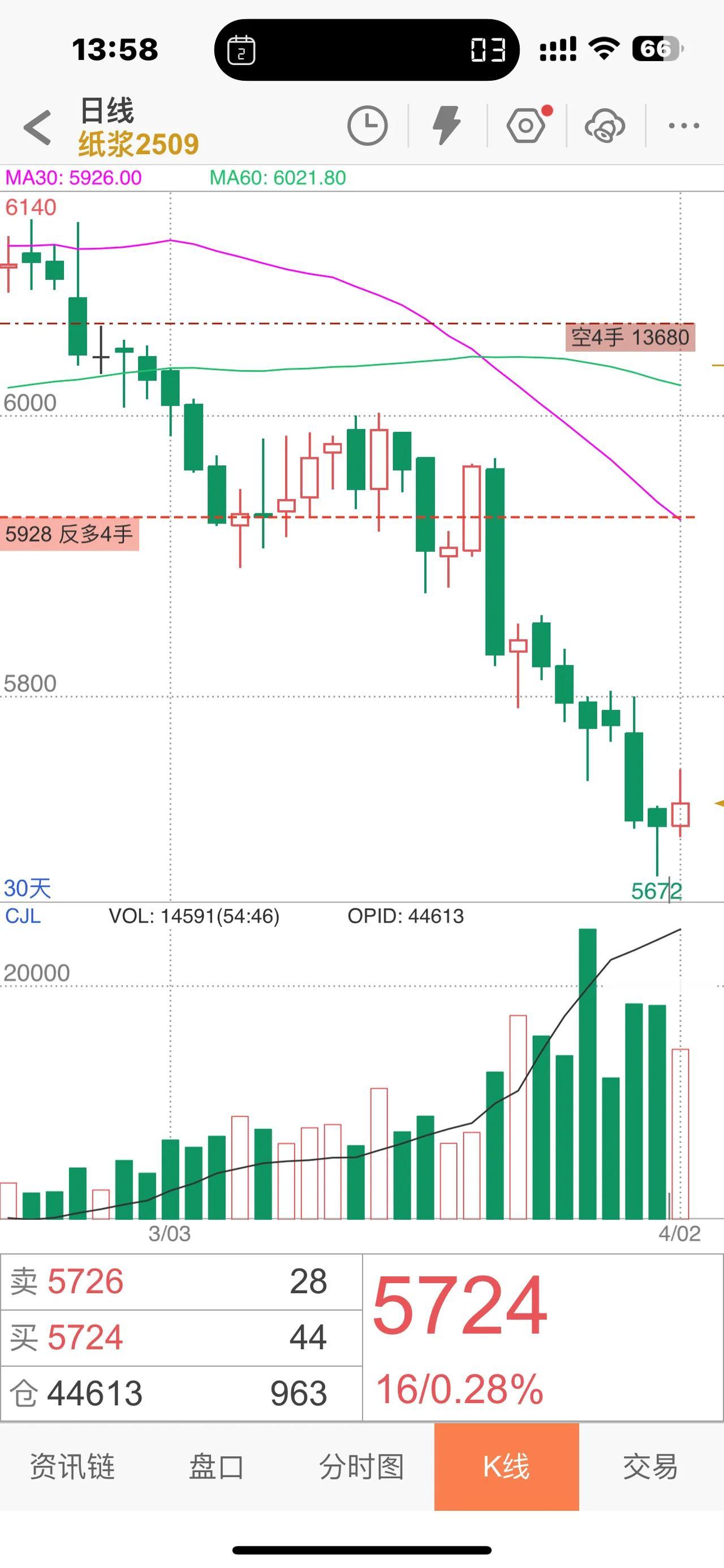
Task: Open the hexagon settings icon
Action: coord(527,126)
